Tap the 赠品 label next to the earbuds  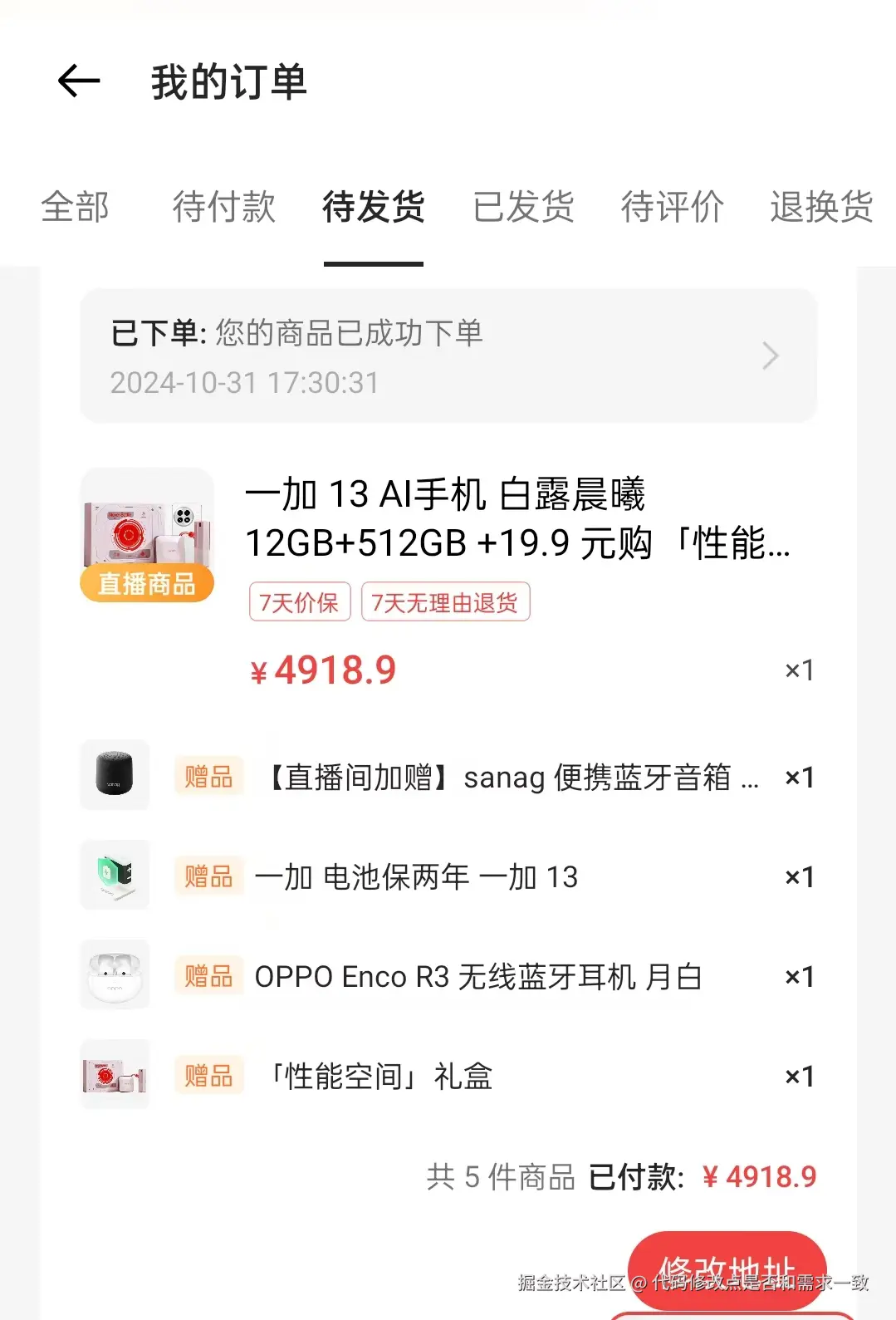point(208,977)
